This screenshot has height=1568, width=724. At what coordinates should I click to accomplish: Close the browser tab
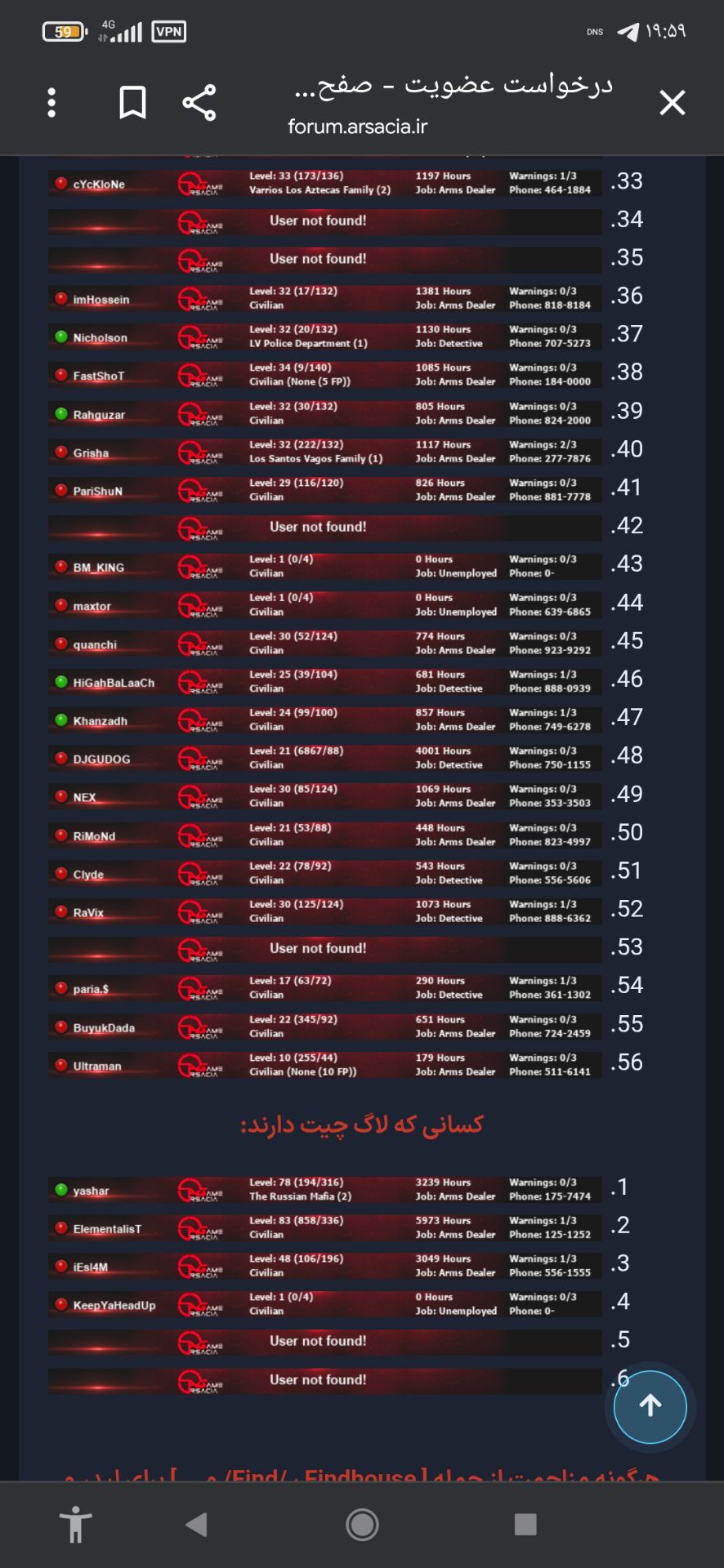click(x=672, y=103)
